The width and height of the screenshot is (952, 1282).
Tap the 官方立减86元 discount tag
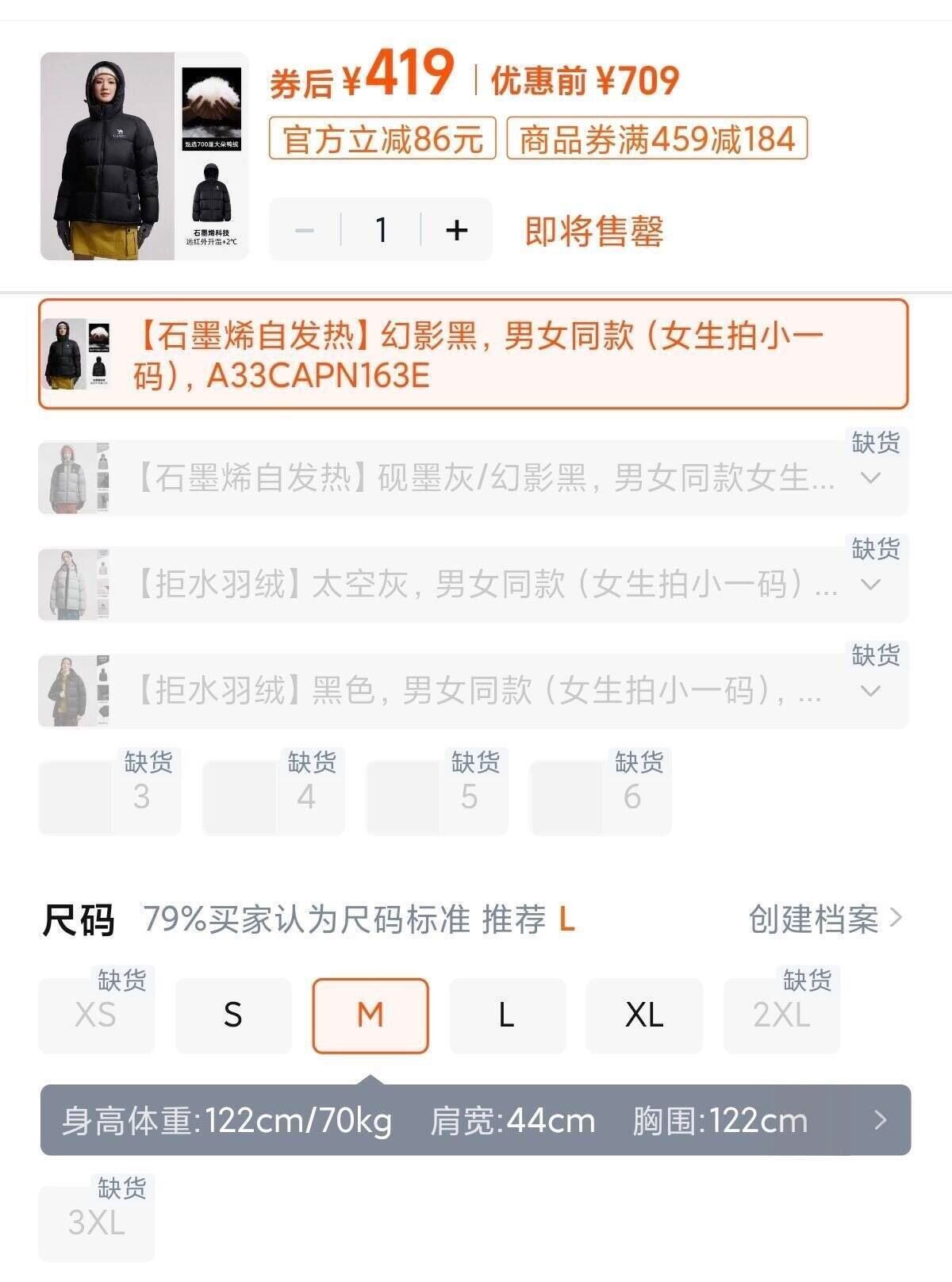click(x=383, y=139)
